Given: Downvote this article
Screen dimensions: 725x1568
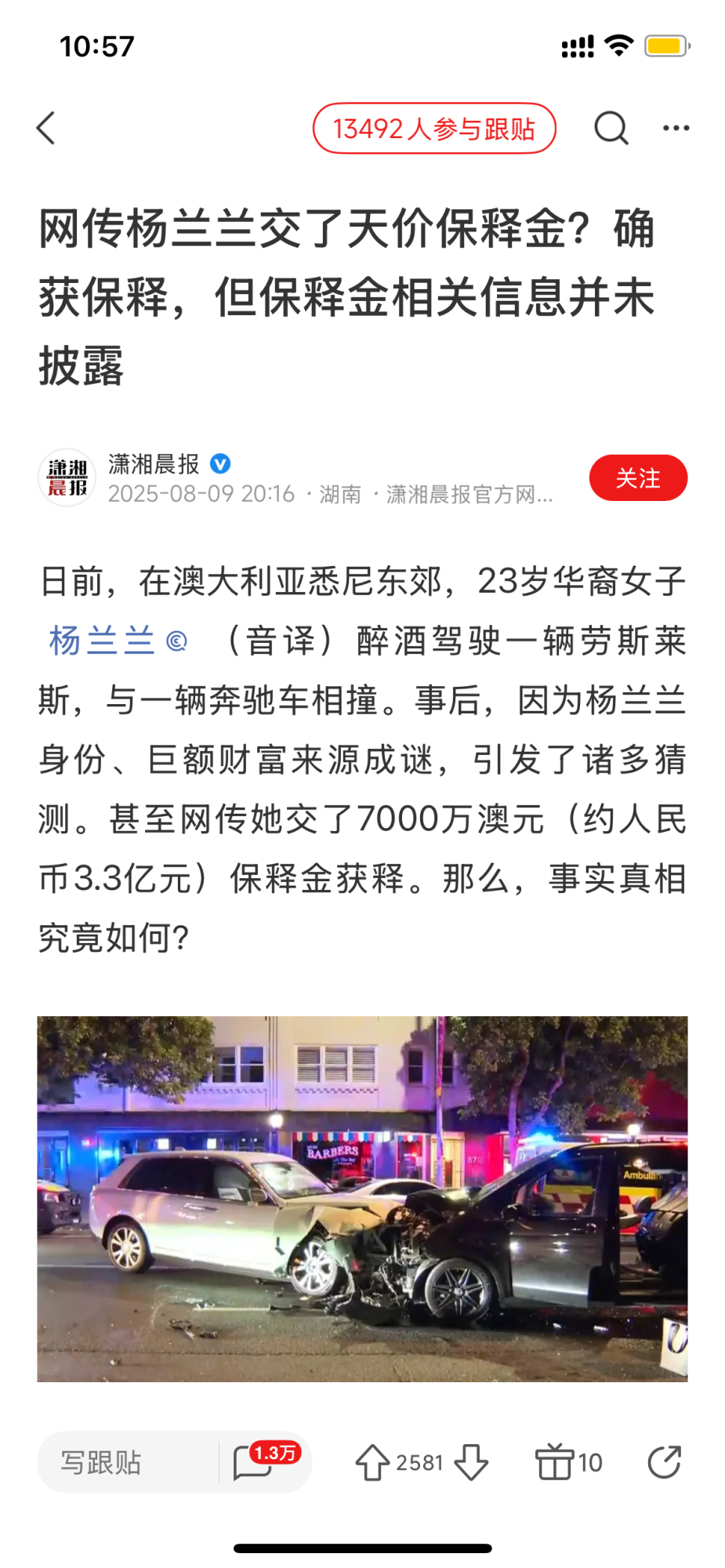Looking at the screenshot, I should [x=471, y=1462].
